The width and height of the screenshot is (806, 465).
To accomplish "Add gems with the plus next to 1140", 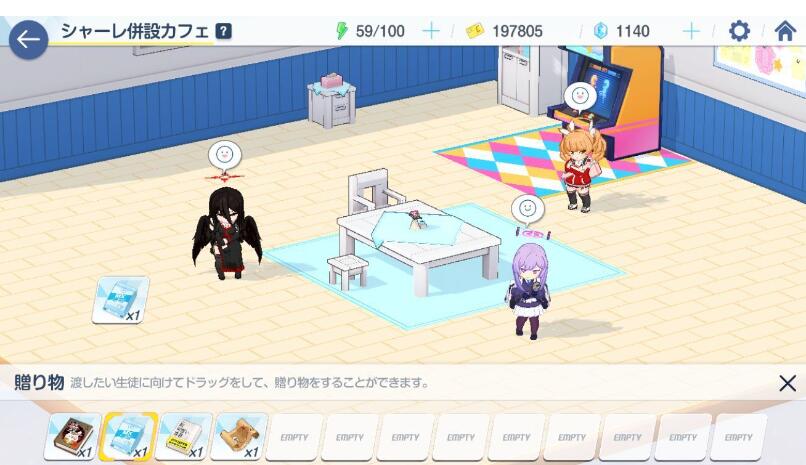I will [x=690, y=31].
